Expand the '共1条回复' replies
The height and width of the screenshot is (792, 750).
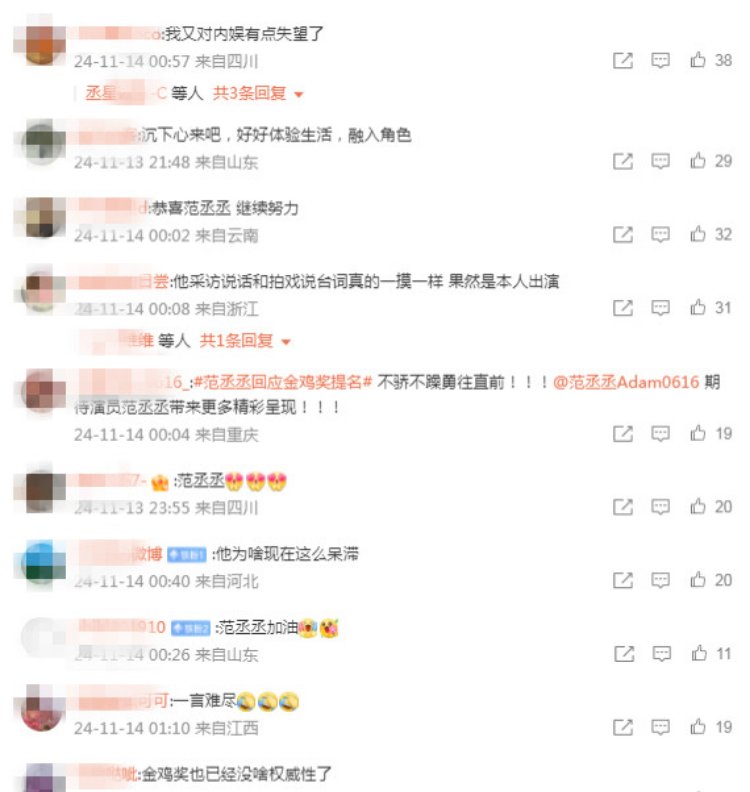(x=245, y=341)
